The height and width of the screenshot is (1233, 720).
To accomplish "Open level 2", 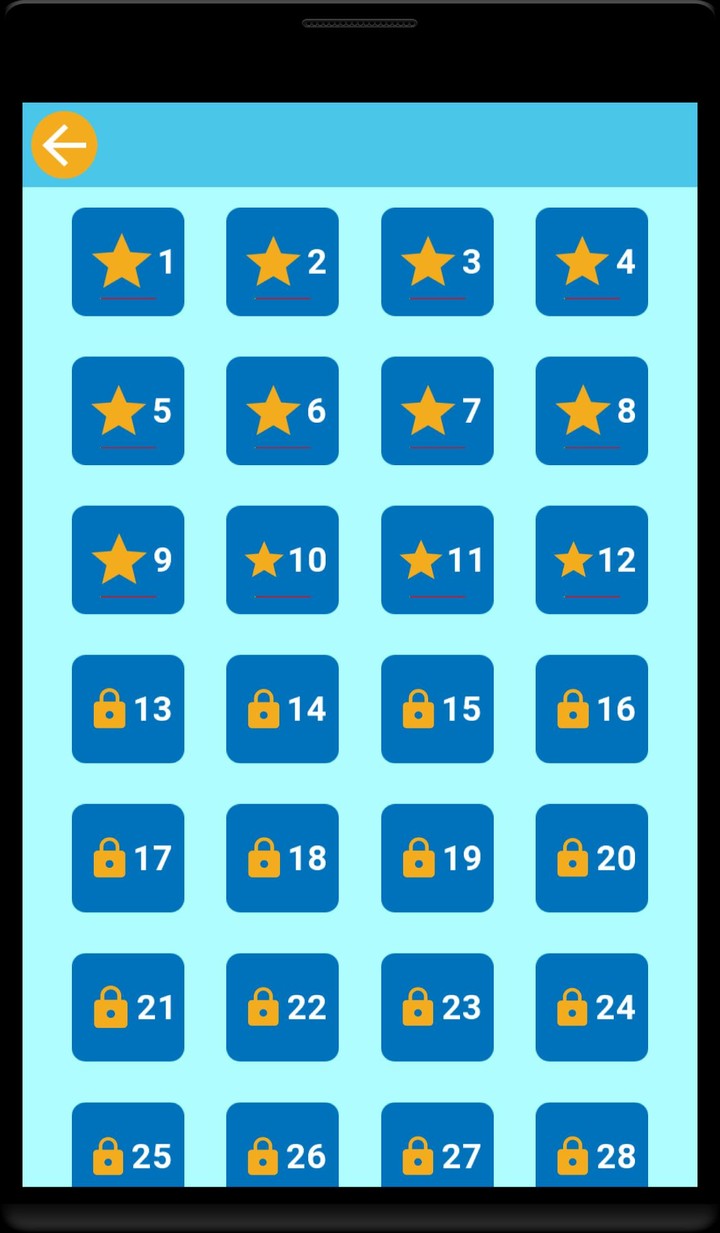I will 282,263.
